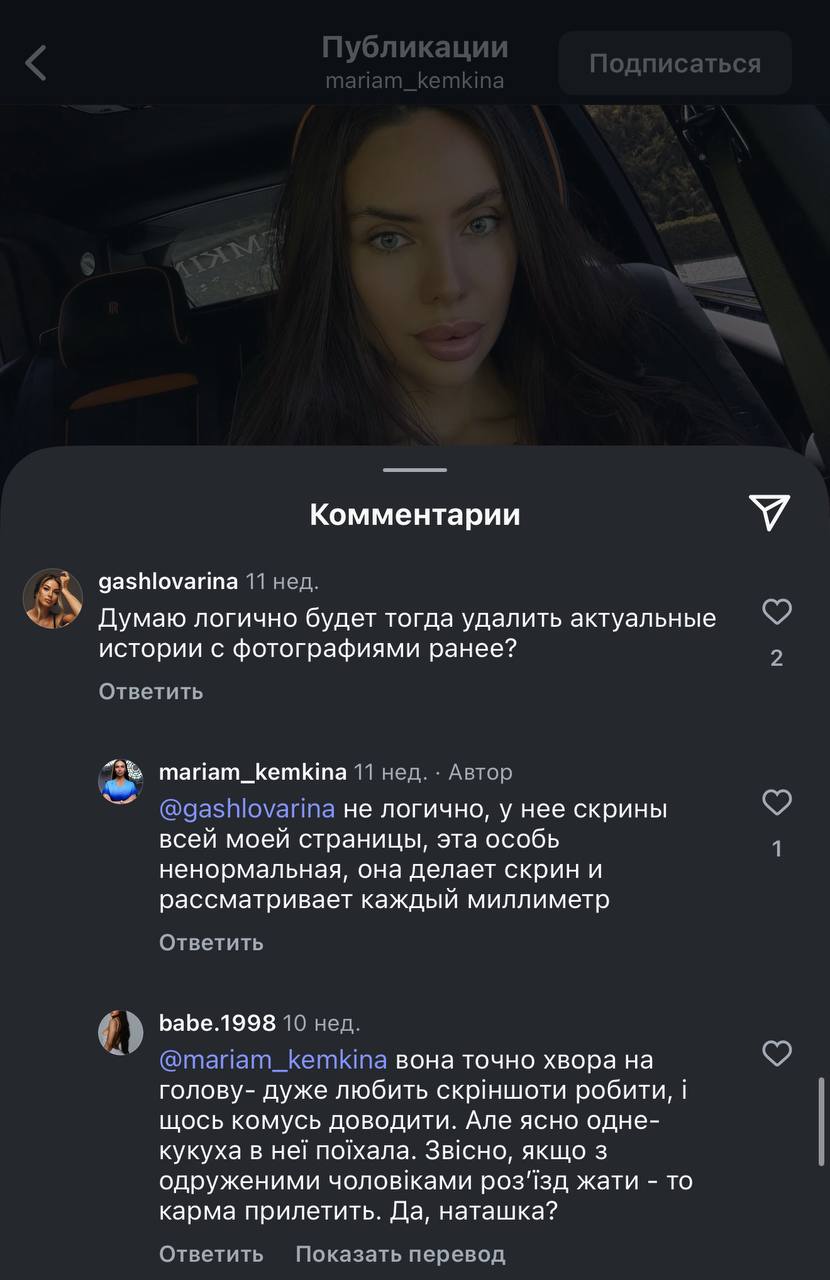Image resolution: width=830 pixels, height=1280 pixels.
Task: Reply to gashlovarina's comment
Action: (x=150, y=691)
